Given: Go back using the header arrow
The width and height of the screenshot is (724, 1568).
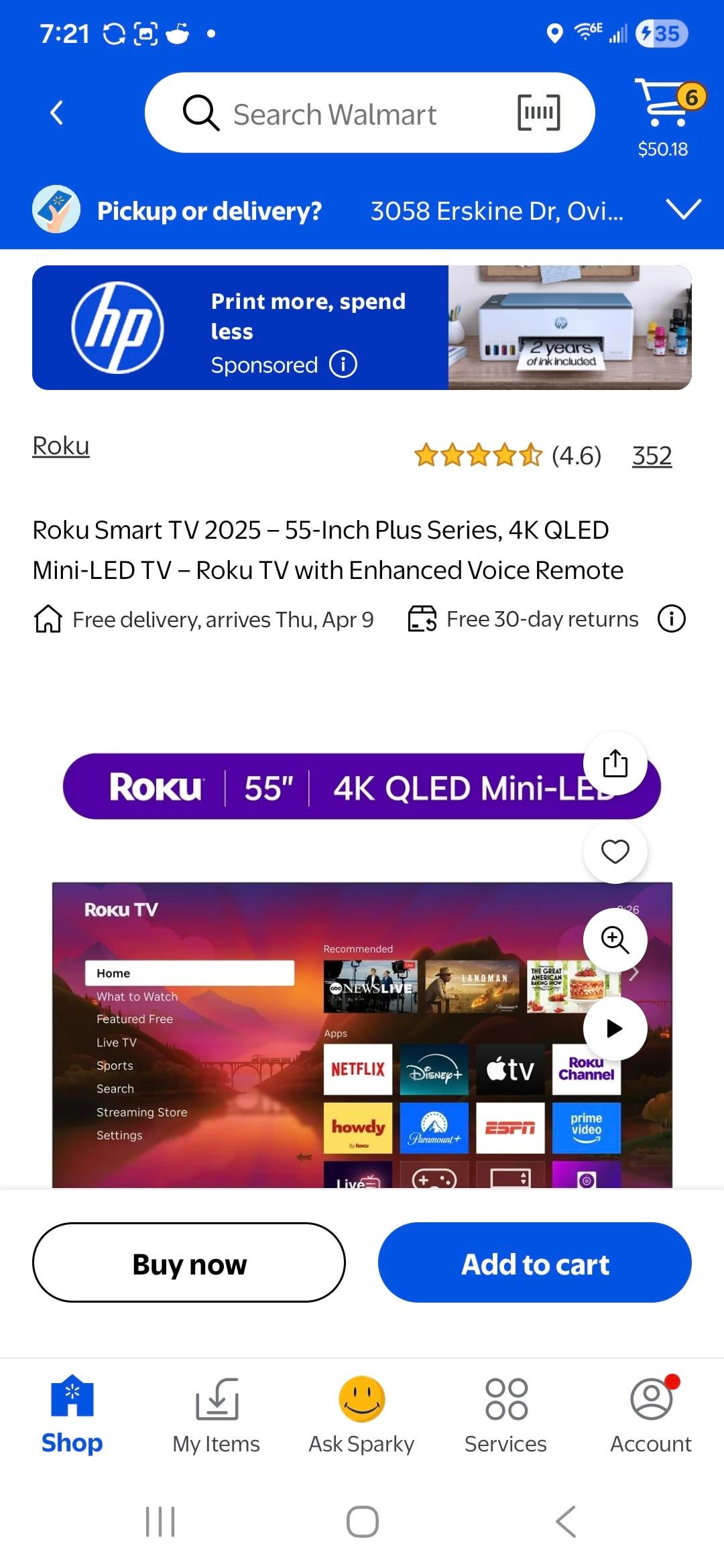Looking at the screenshot, I should (x=57, y=113).
